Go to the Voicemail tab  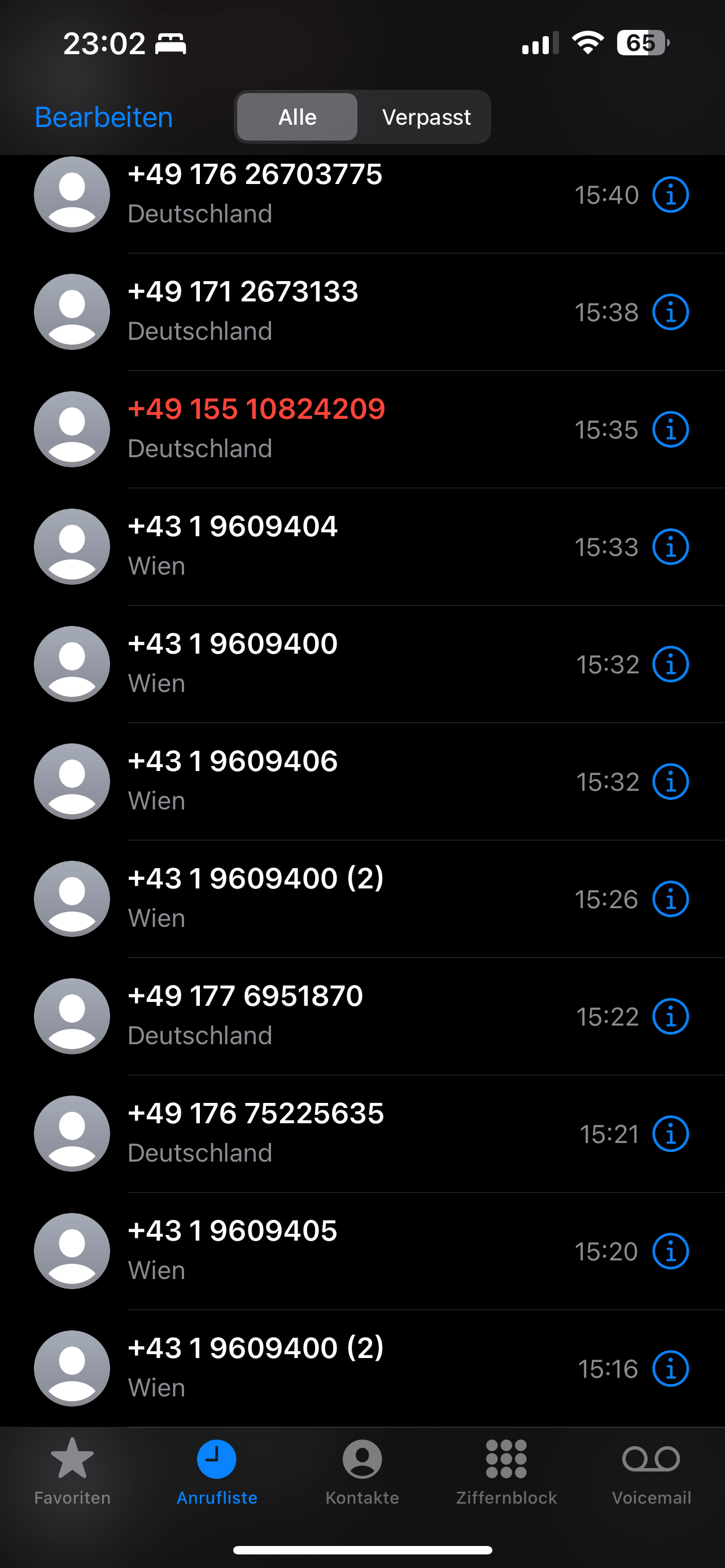pyautogui.click(x=650, y=1470)
